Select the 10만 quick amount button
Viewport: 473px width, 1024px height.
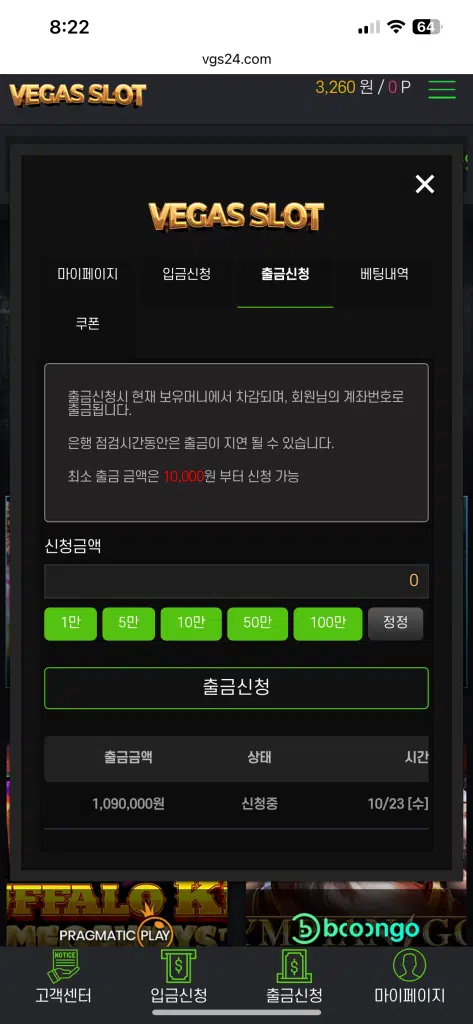[191, 623]
